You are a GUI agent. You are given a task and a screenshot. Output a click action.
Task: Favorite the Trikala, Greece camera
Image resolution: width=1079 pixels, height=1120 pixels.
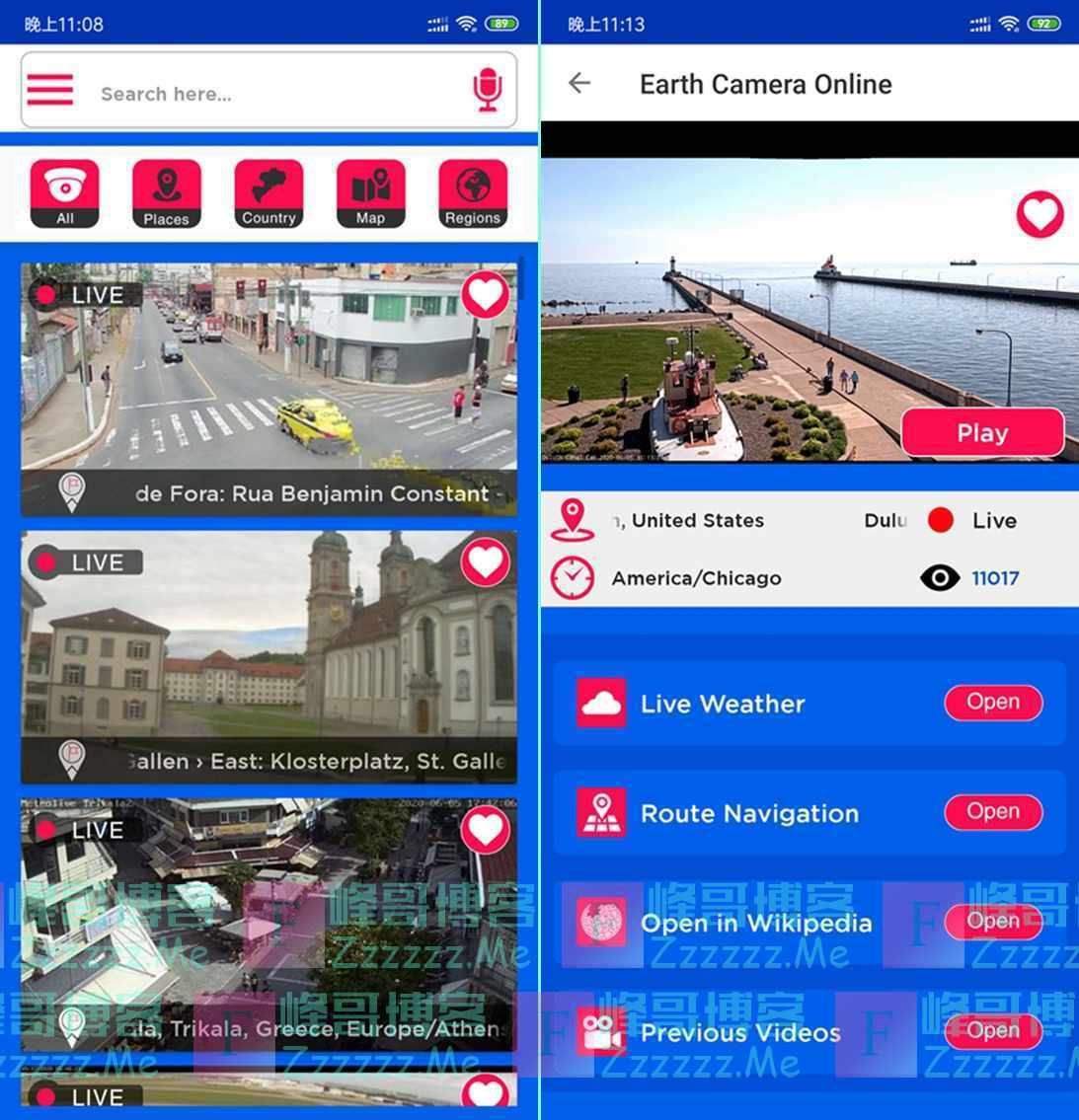[x=485, y=830]
